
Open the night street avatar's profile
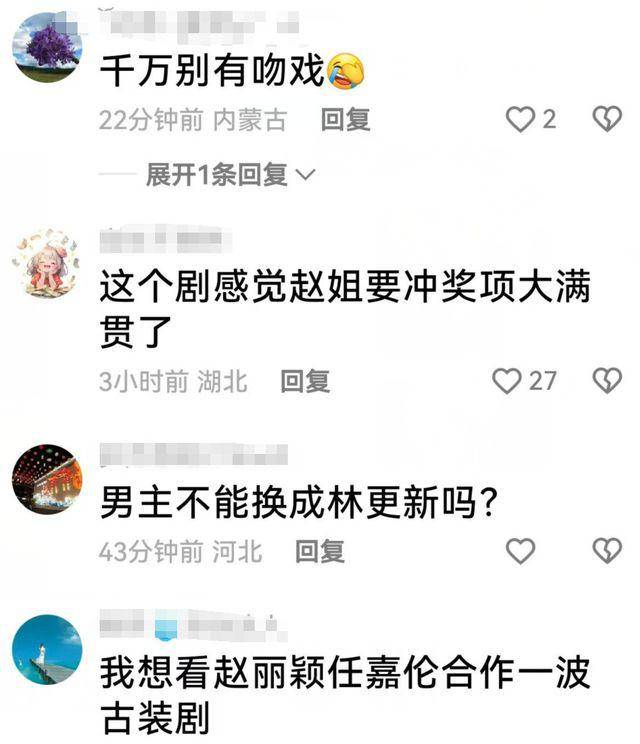point(46,479)
